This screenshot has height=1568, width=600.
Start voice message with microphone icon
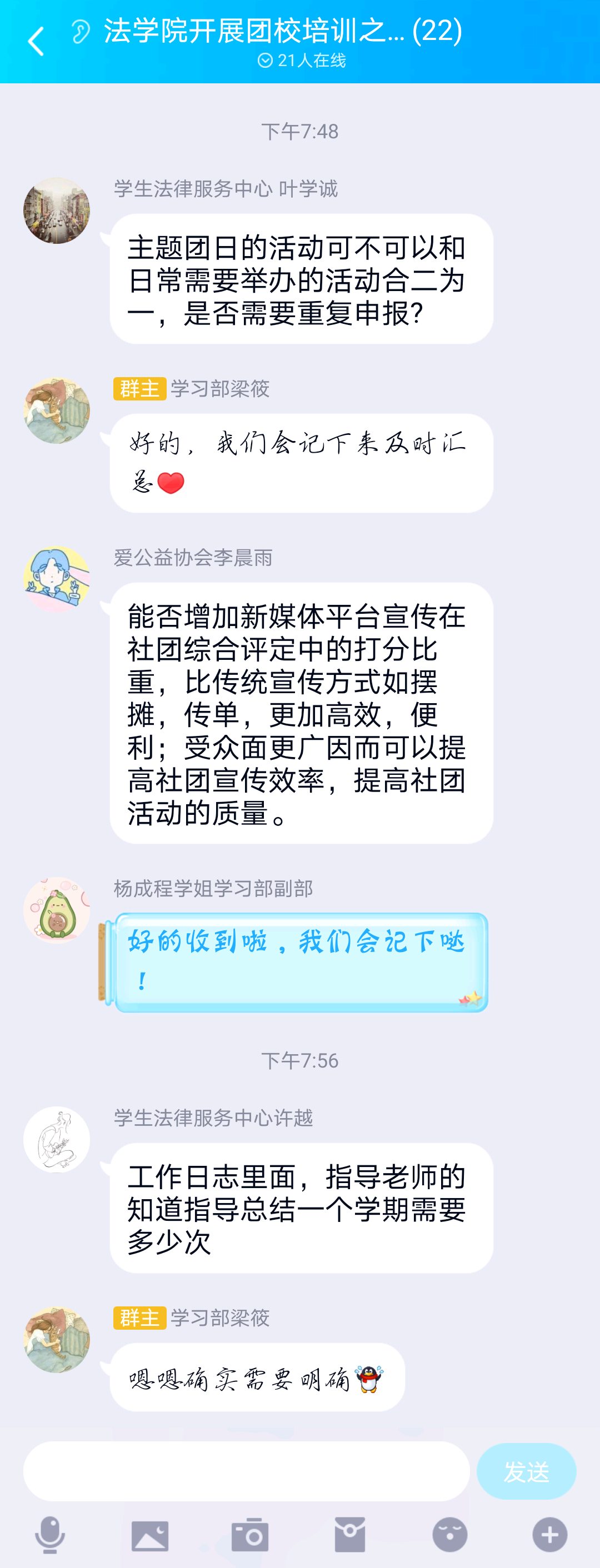pos(50,1535)
